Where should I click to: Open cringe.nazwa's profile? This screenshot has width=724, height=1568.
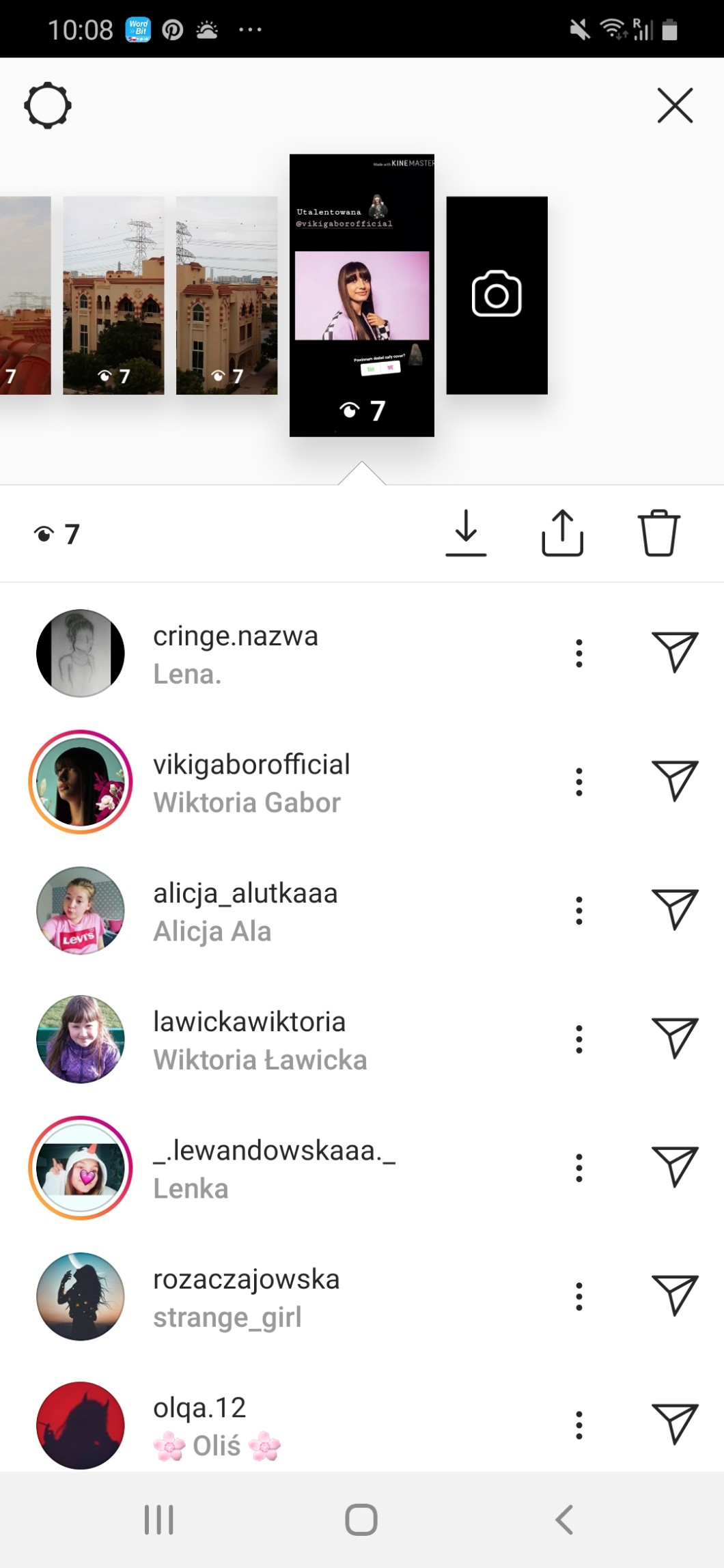(x=235, y=636)
